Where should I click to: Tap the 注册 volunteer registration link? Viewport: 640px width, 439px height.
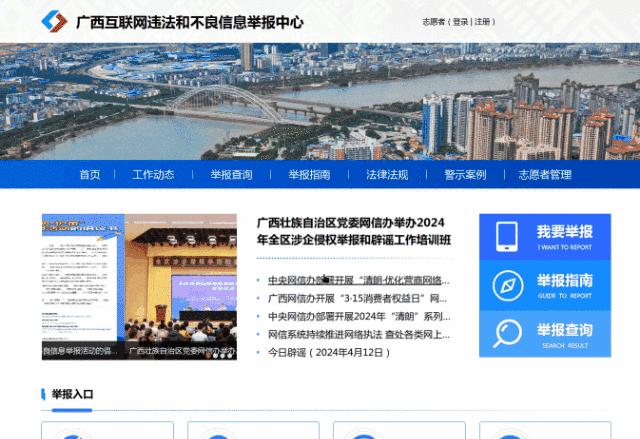pyautogui.click(x=483, y=22)
